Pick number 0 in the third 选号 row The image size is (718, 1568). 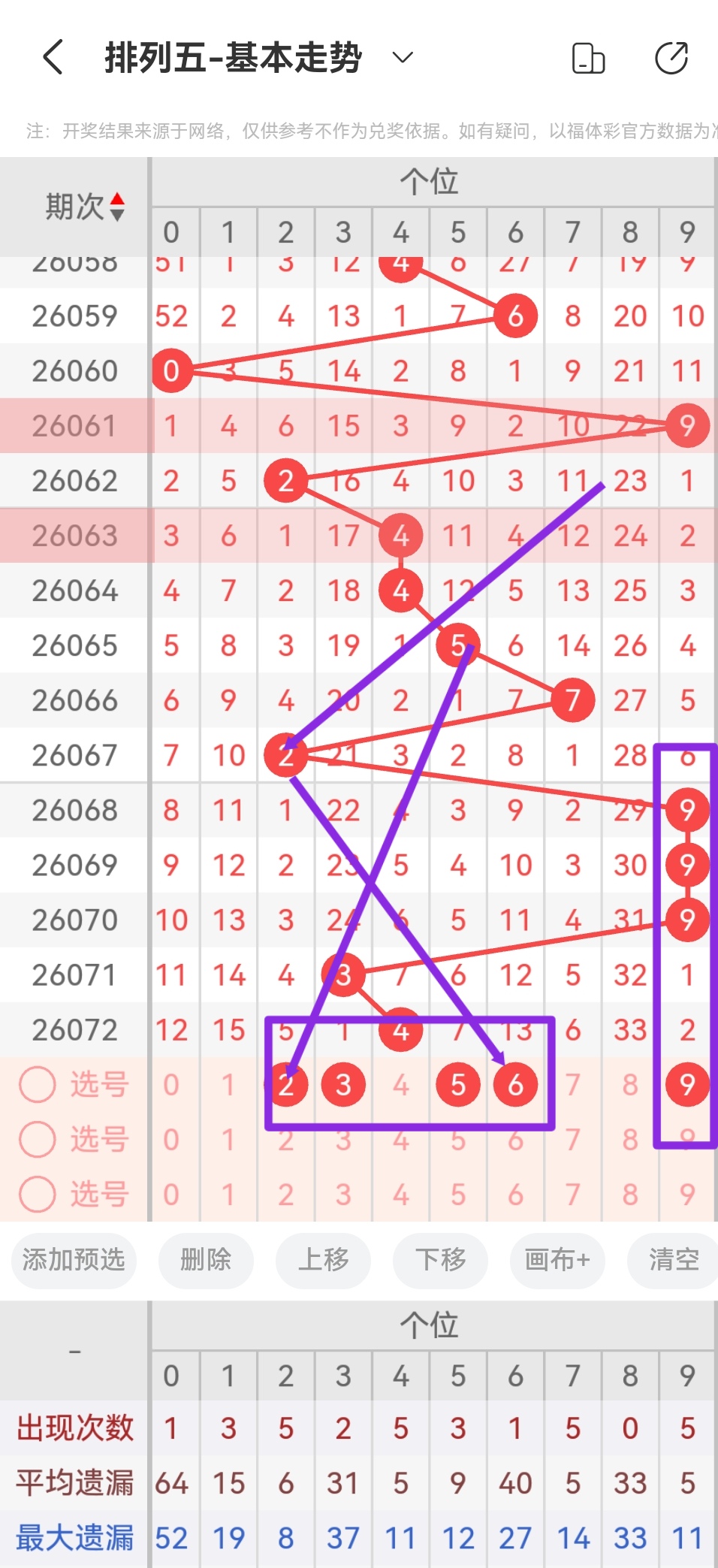coord(171,1195)
